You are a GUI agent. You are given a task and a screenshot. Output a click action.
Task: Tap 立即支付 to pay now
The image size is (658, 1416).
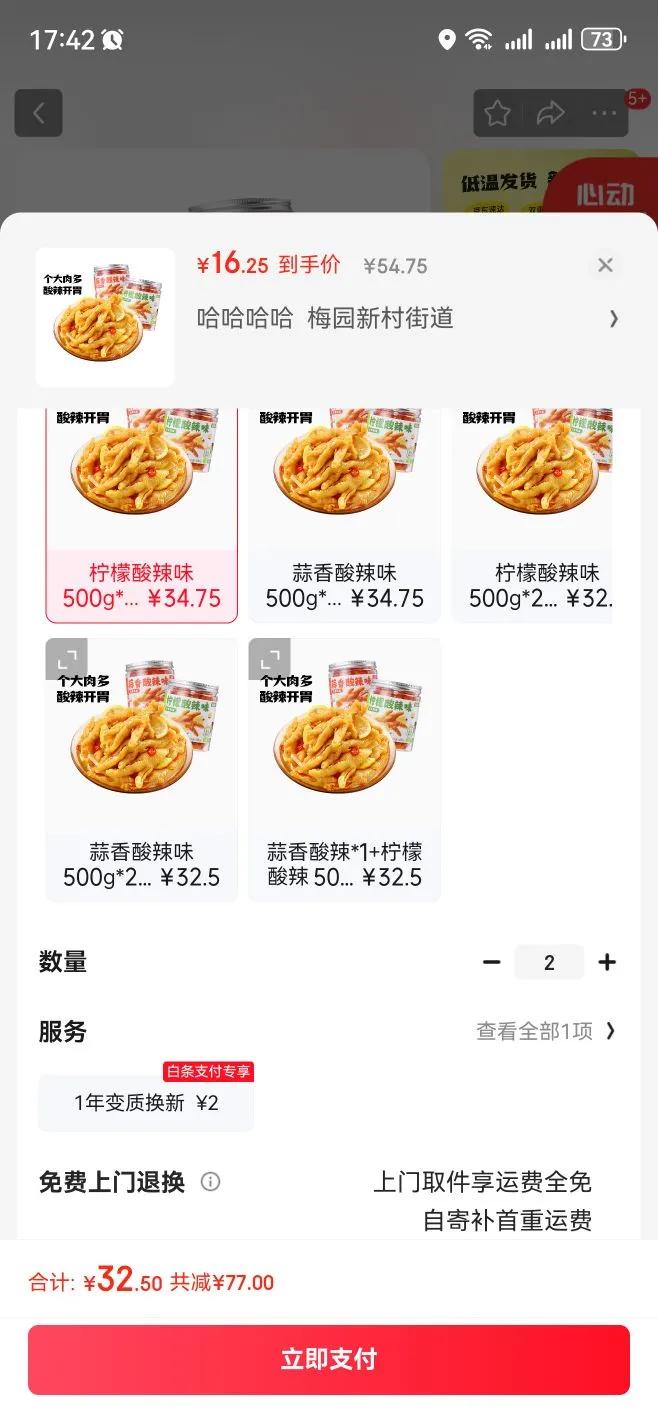pos(329,1359)
